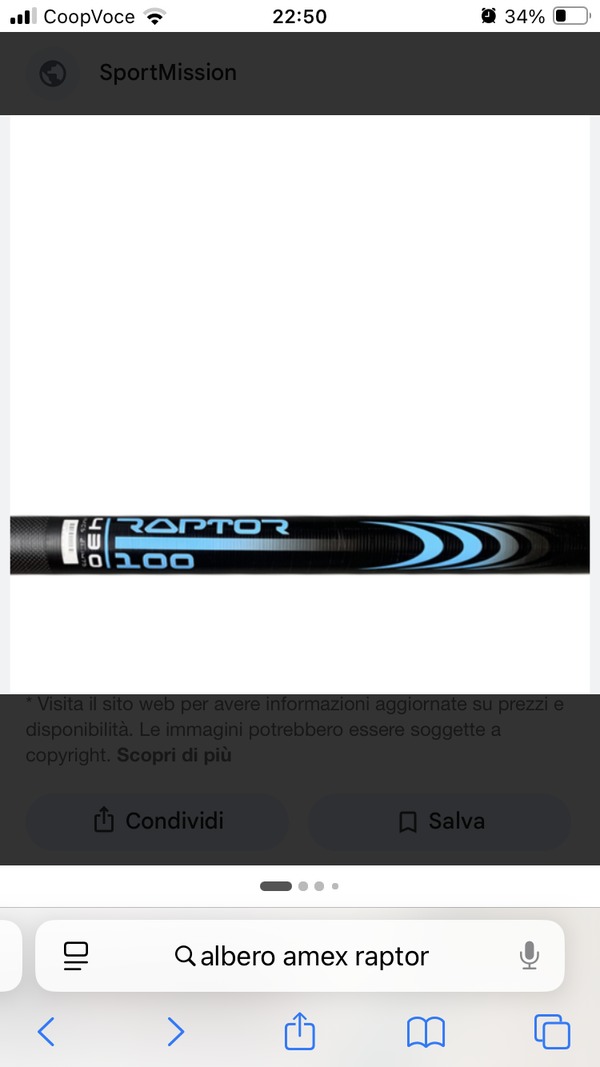Image resolution: width=600 pixels, height=1067 pixels.
Task: Save the image with Salva
Action: point(439,821)
